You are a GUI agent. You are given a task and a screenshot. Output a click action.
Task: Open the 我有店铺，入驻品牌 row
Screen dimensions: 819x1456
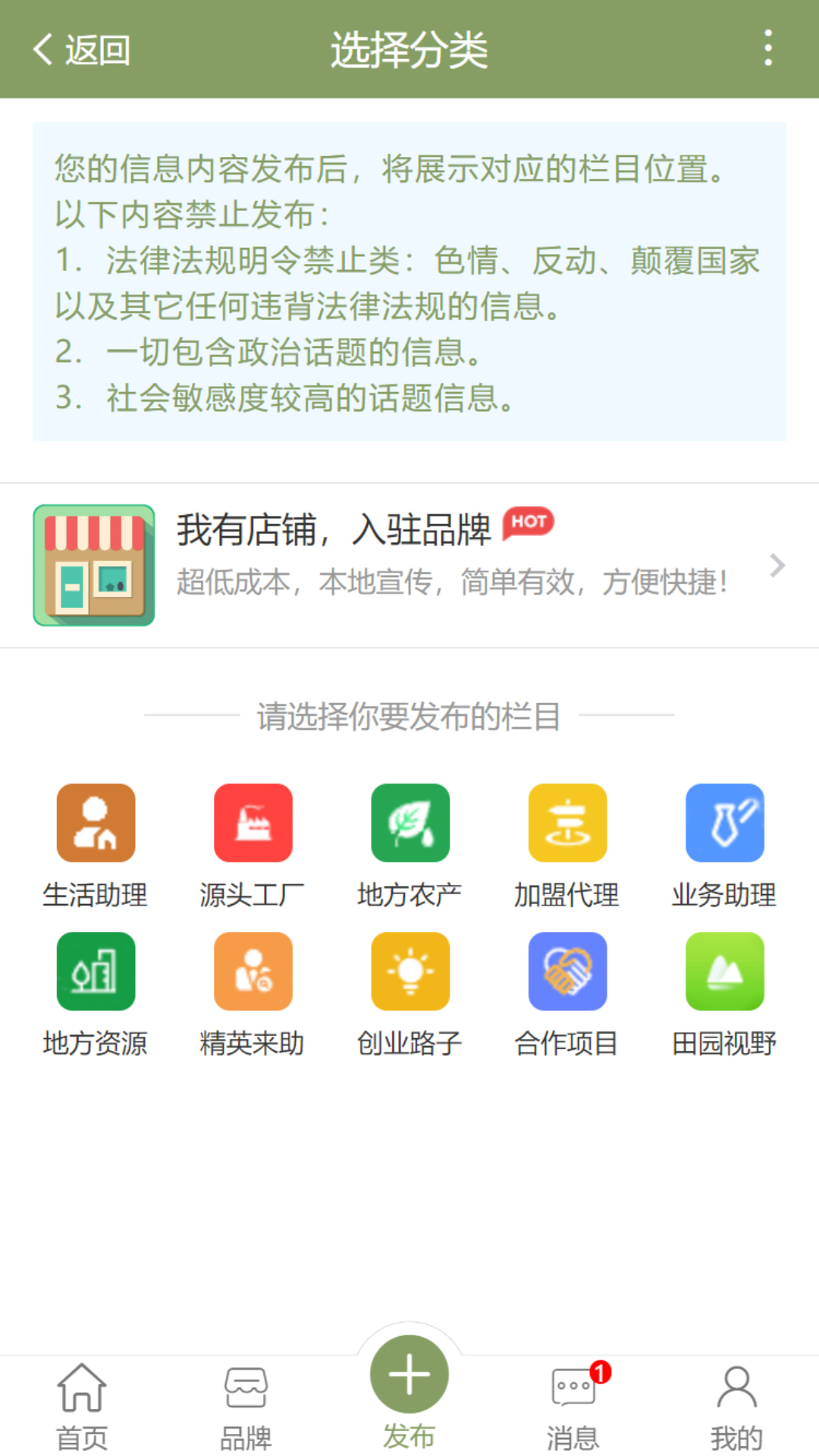point(409,566)
